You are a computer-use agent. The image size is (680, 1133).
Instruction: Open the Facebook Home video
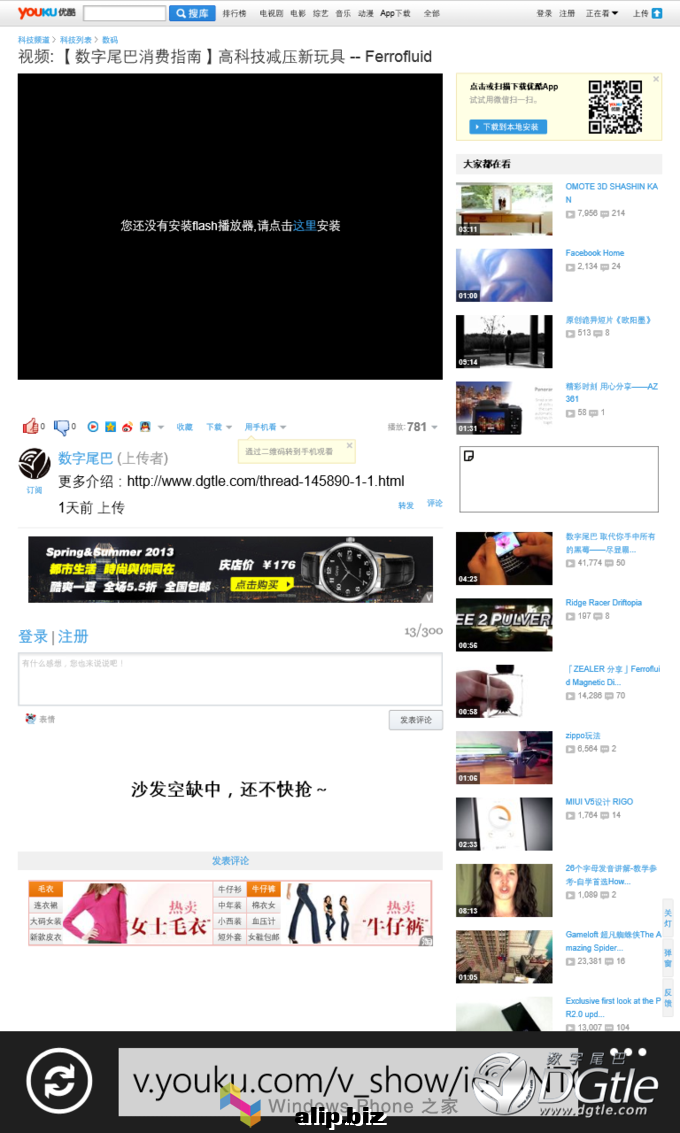594,253
